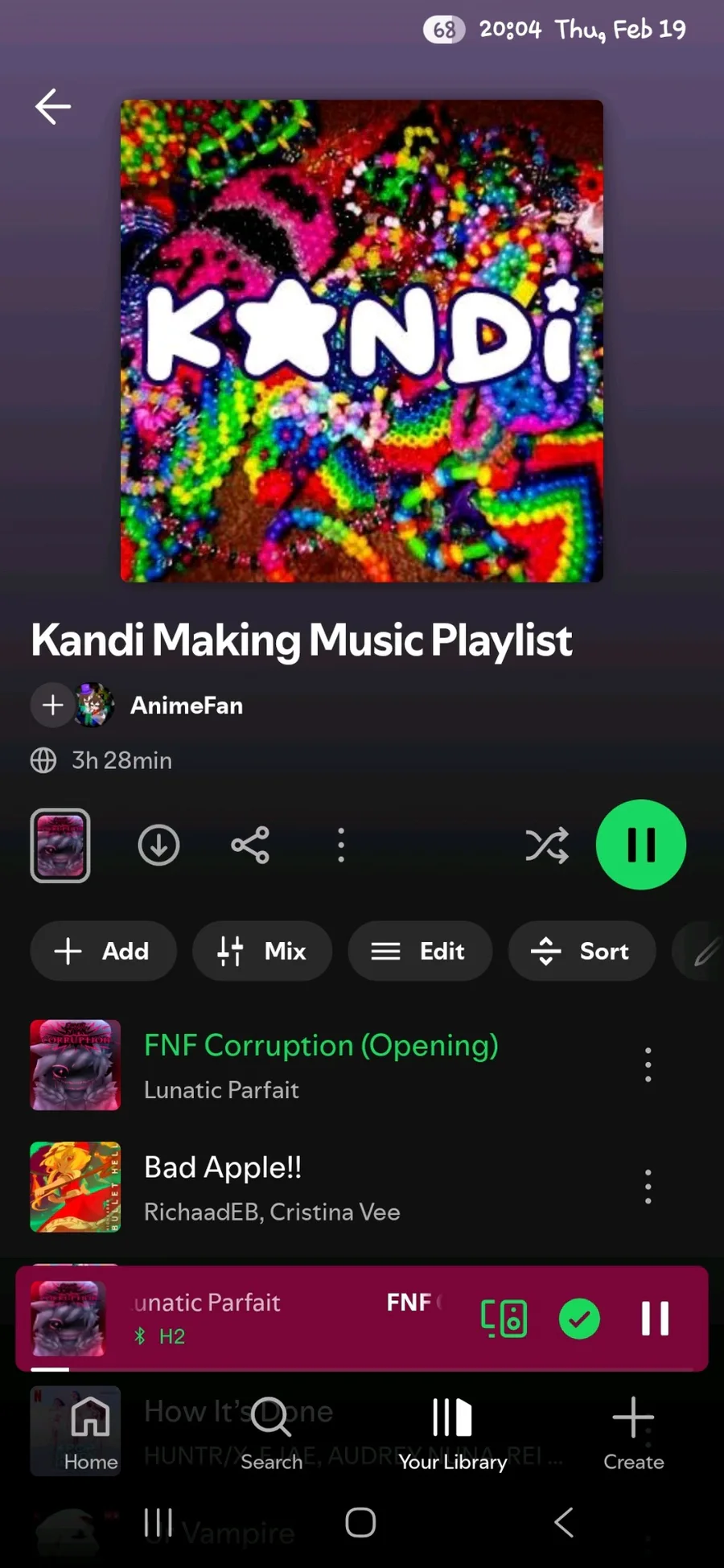Switch to the Home tab
The image size is (724, 1568).
[91, 1433]
